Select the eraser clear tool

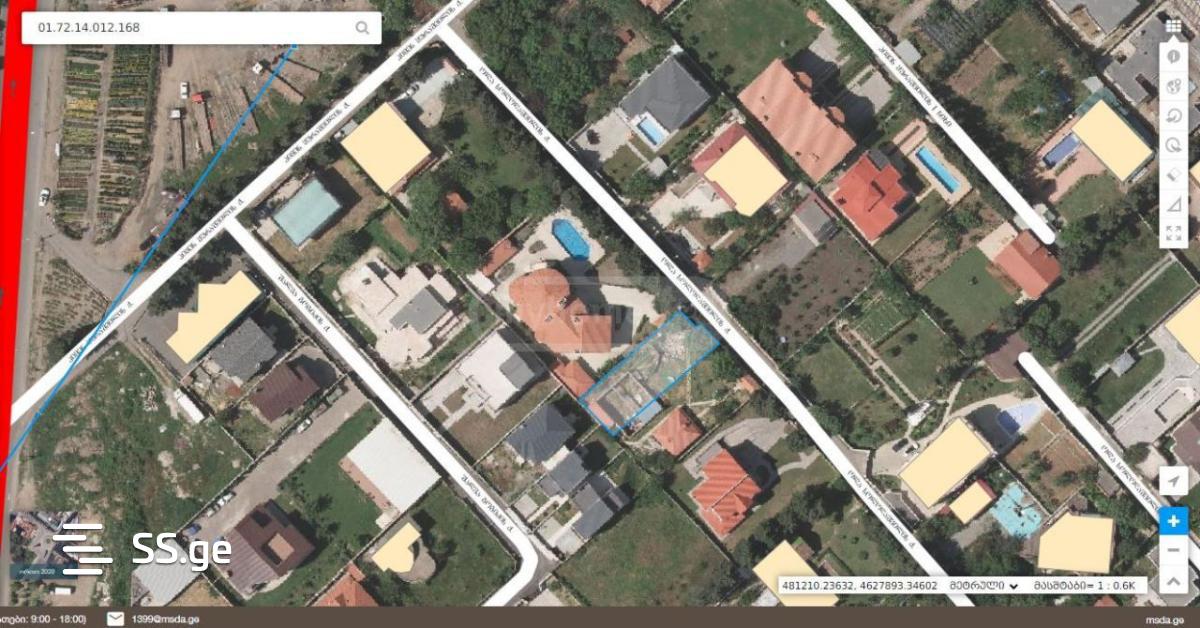(1174, 175)
